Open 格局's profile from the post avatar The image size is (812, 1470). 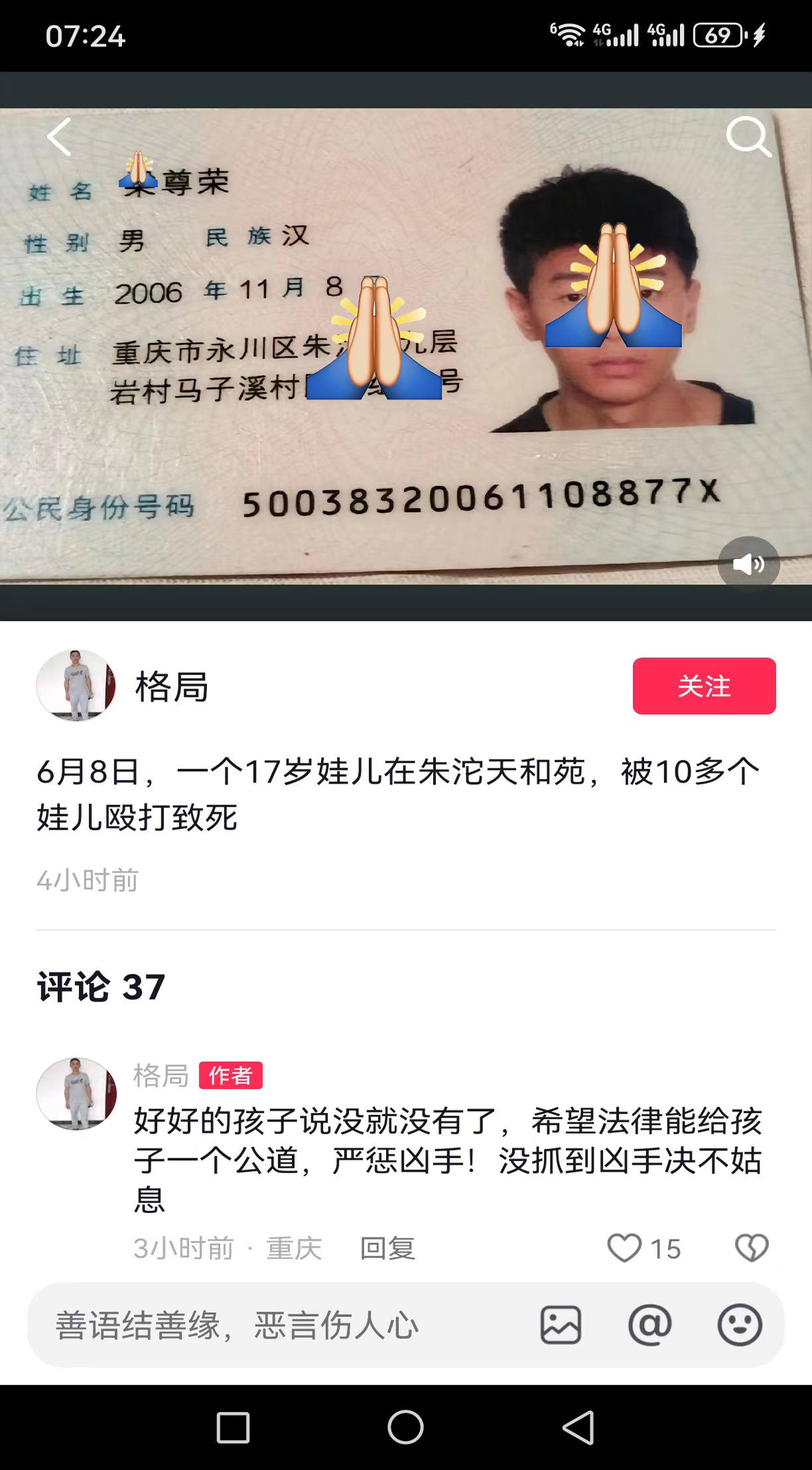pyautogui.click(x=76, y=686)
